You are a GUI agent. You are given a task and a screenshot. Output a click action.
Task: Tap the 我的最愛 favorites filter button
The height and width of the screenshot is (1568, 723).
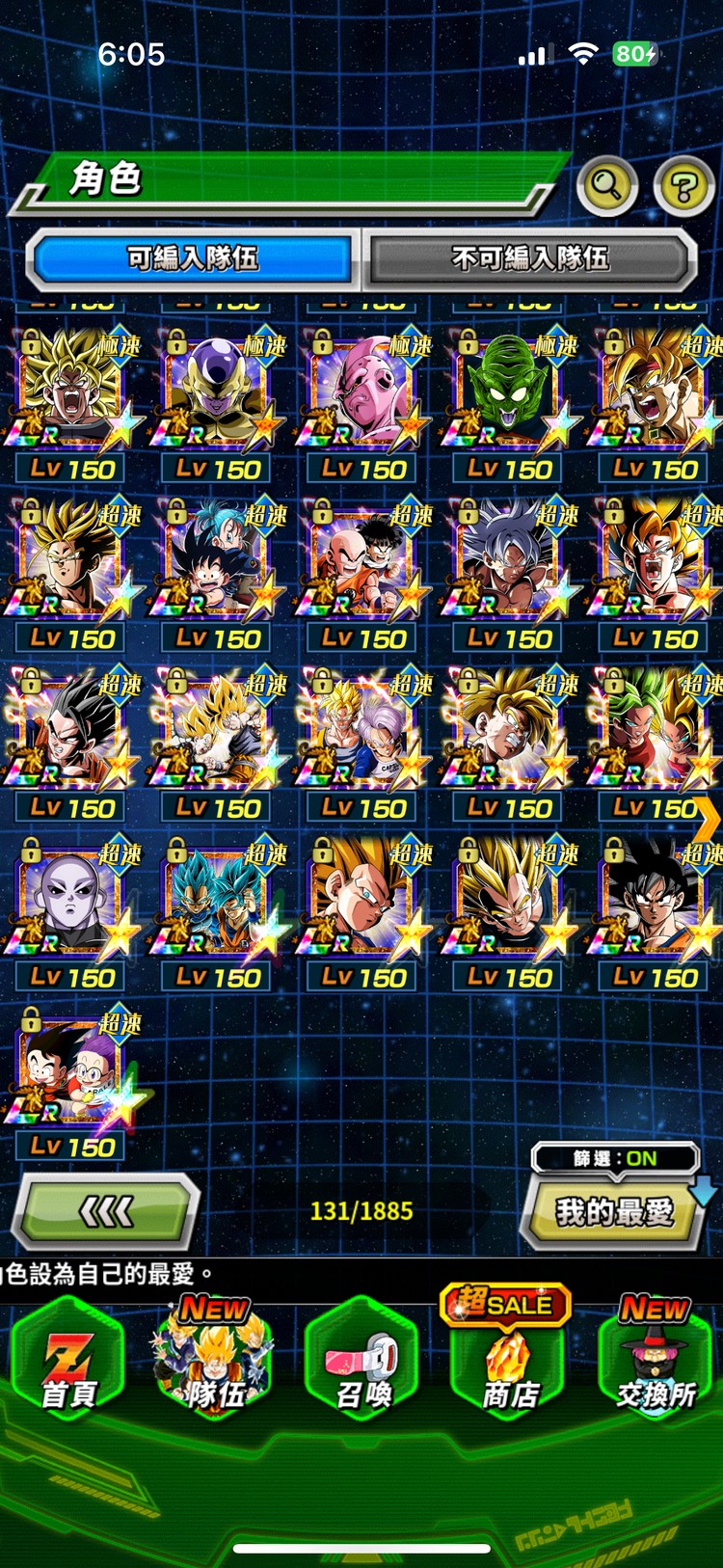(614, 1211)
